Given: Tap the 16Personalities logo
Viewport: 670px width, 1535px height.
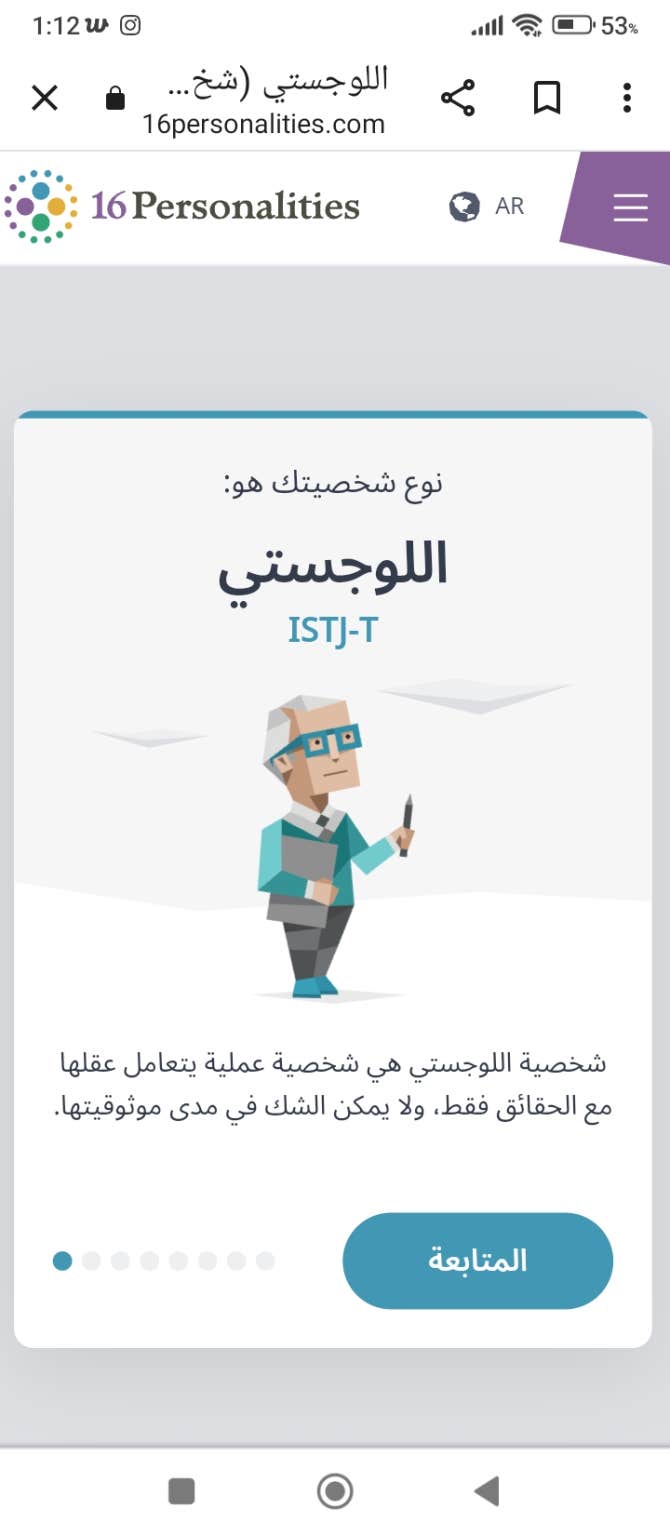Looking at the screenshot, I should (182, 207).
